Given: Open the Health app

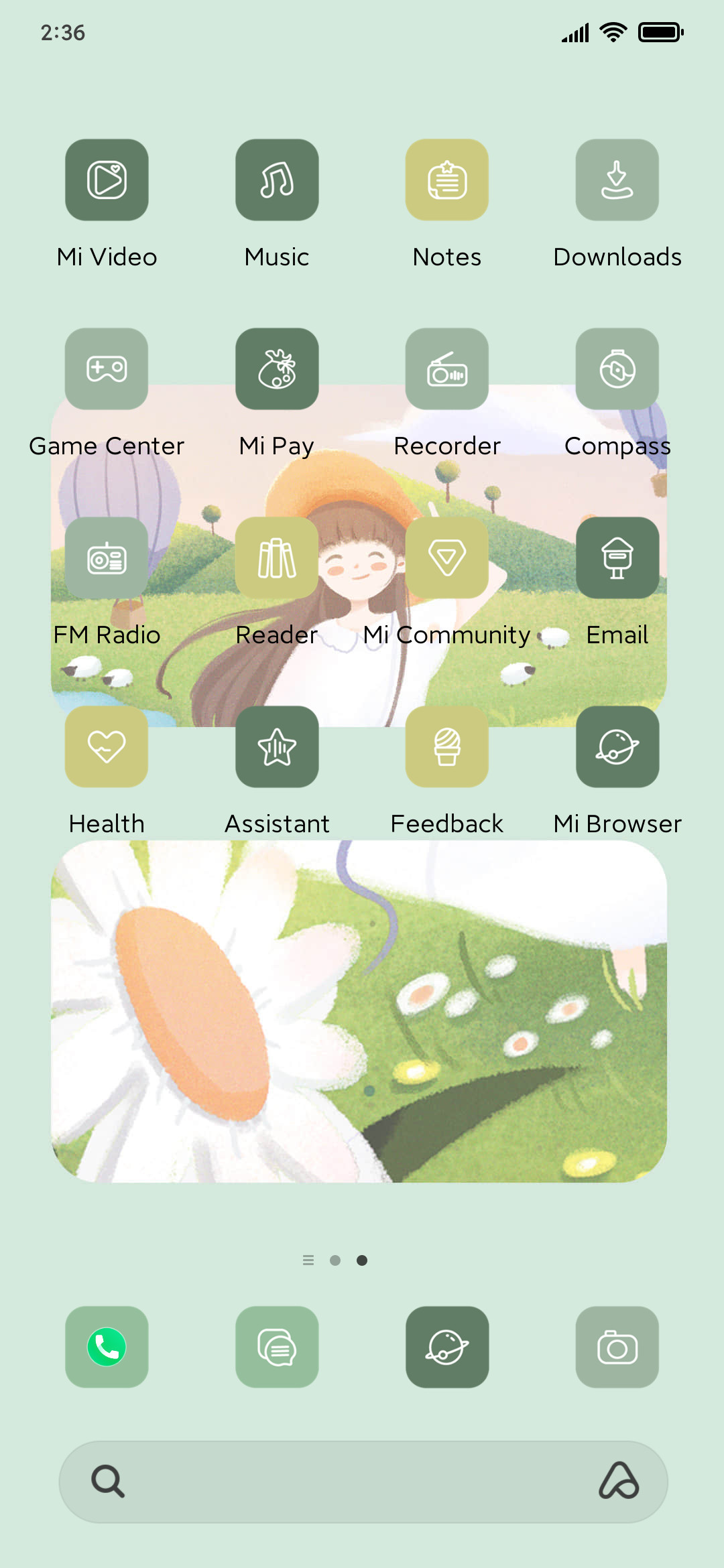Looking at the screenshot, I should pyautogui.click(x=107, y=746).
